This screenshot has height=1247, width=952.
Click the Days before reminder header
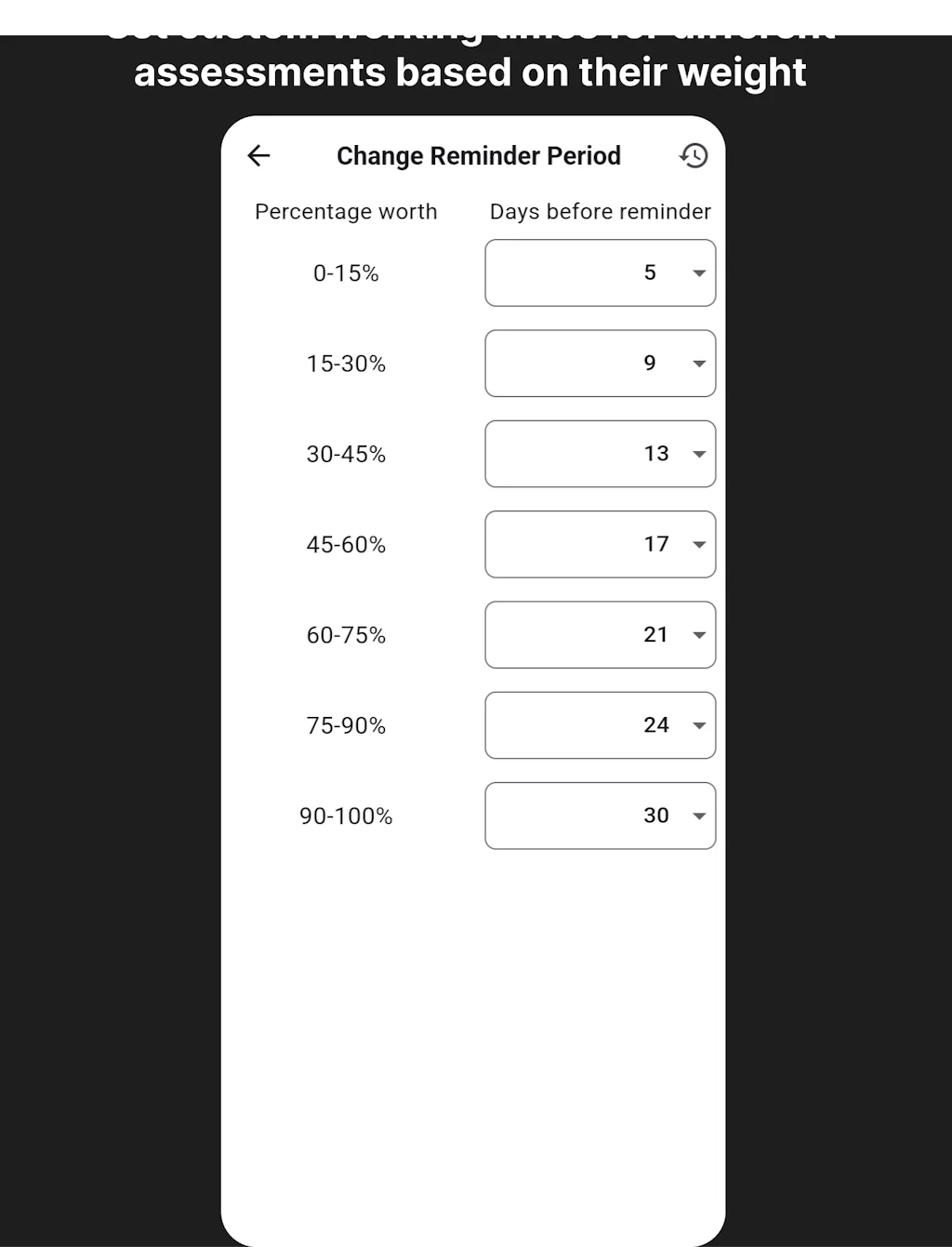pos(600,211)
